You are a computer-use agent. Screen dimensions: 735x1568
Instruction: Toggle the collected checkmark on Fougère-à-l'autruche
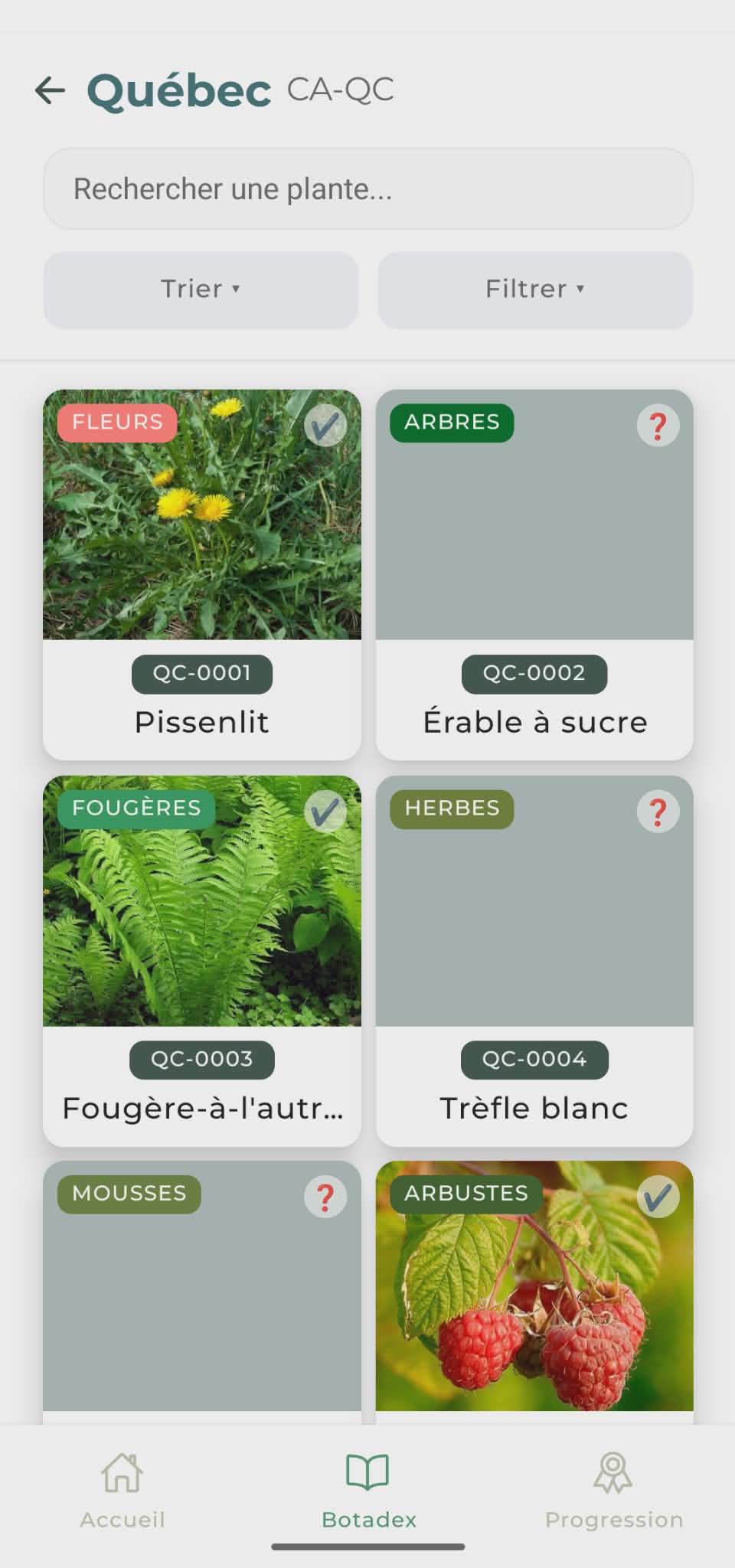[325, 812]
